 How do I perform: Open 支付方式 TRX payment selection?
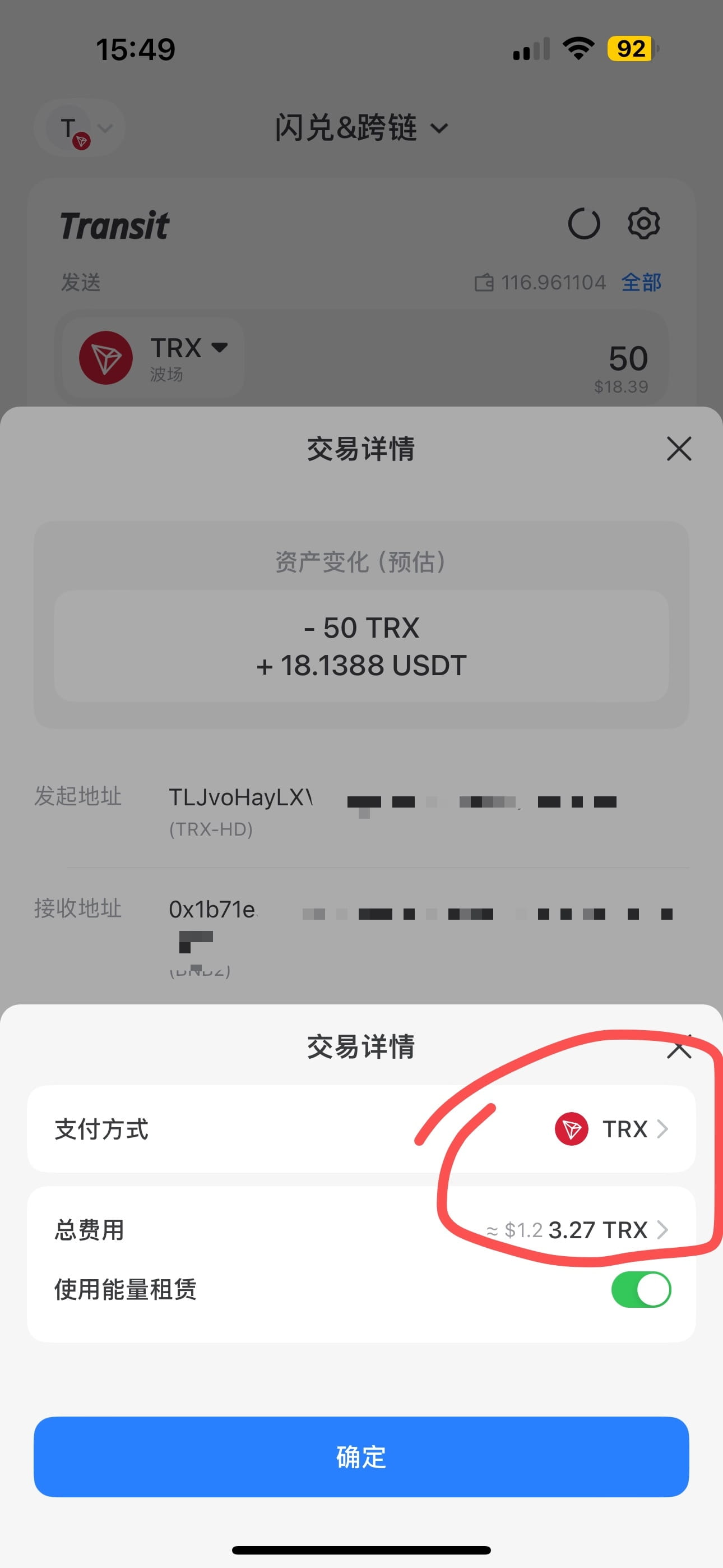(361, 1129)
